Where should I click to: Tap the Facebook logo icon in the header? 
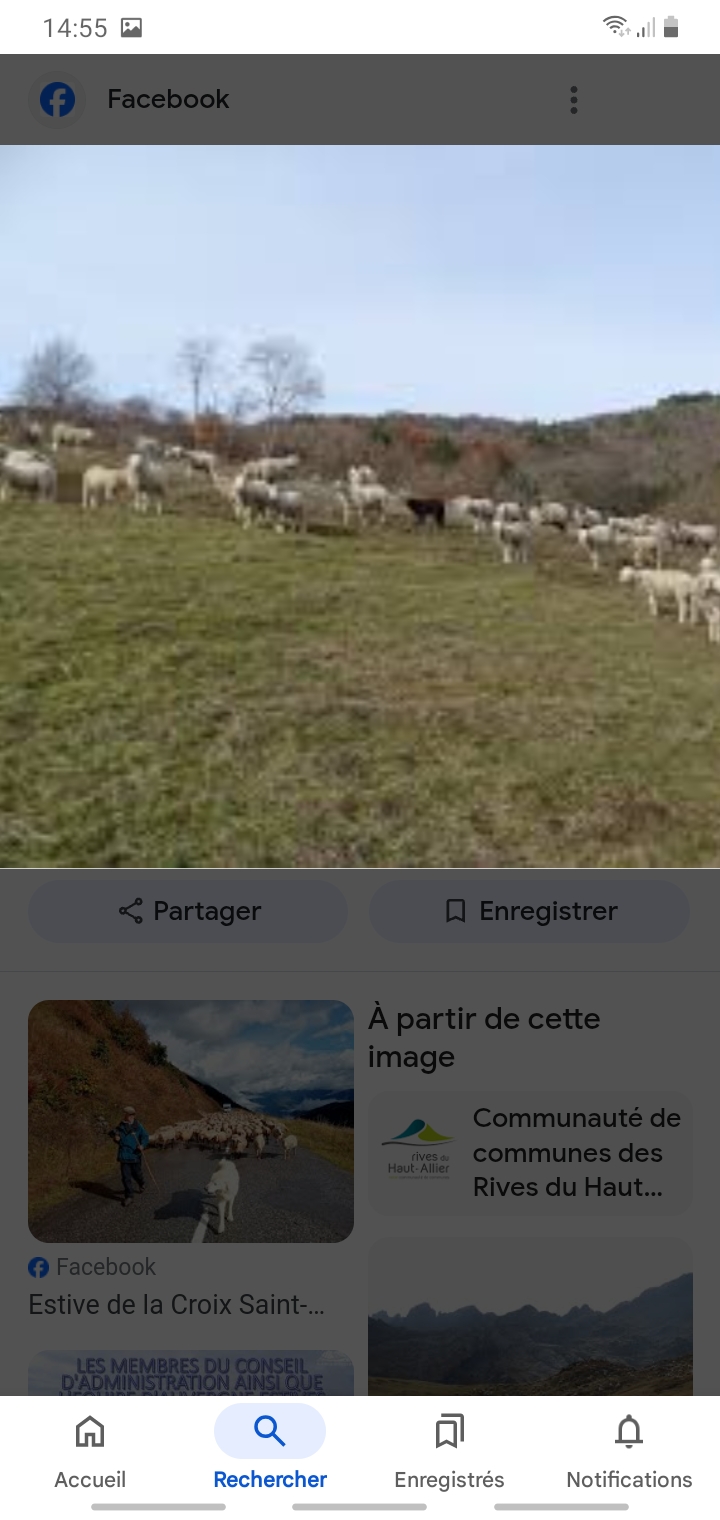(57, 99)
